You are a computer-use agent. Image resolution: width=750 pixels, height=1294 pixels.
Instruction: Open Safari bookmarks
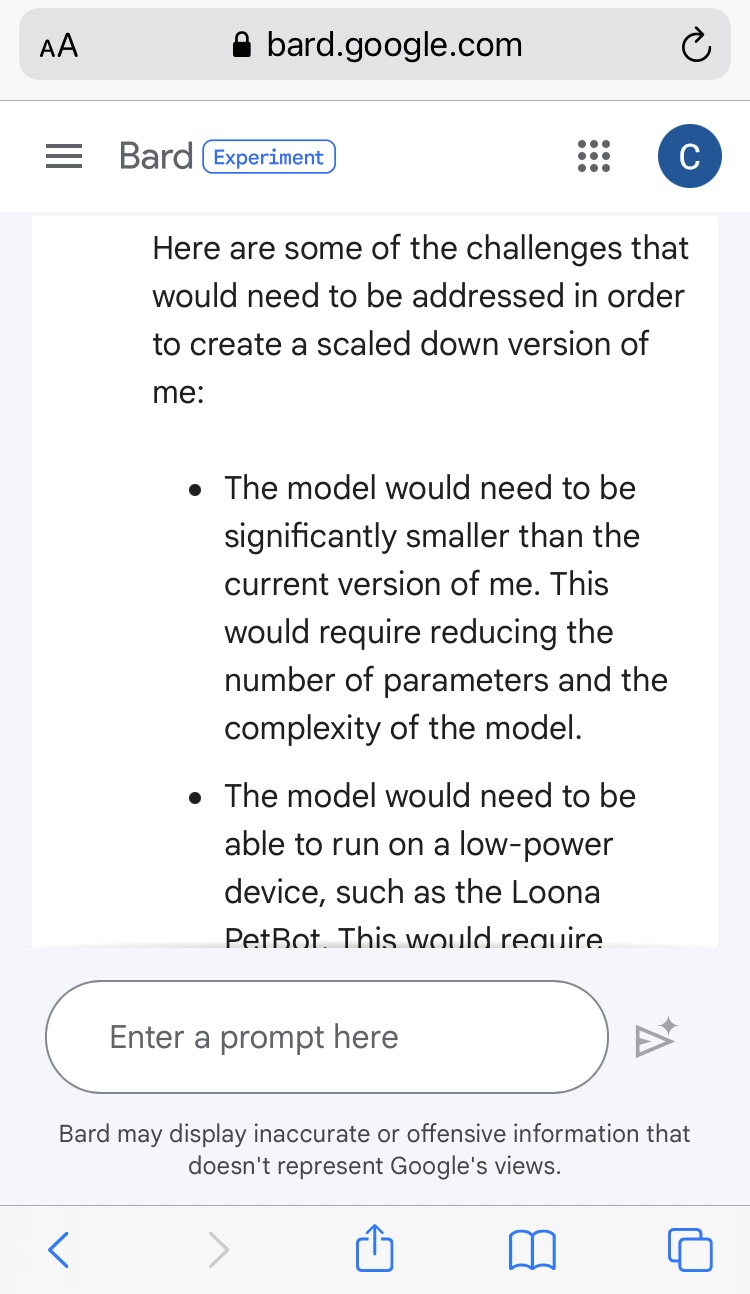[x=532, y=1248]
